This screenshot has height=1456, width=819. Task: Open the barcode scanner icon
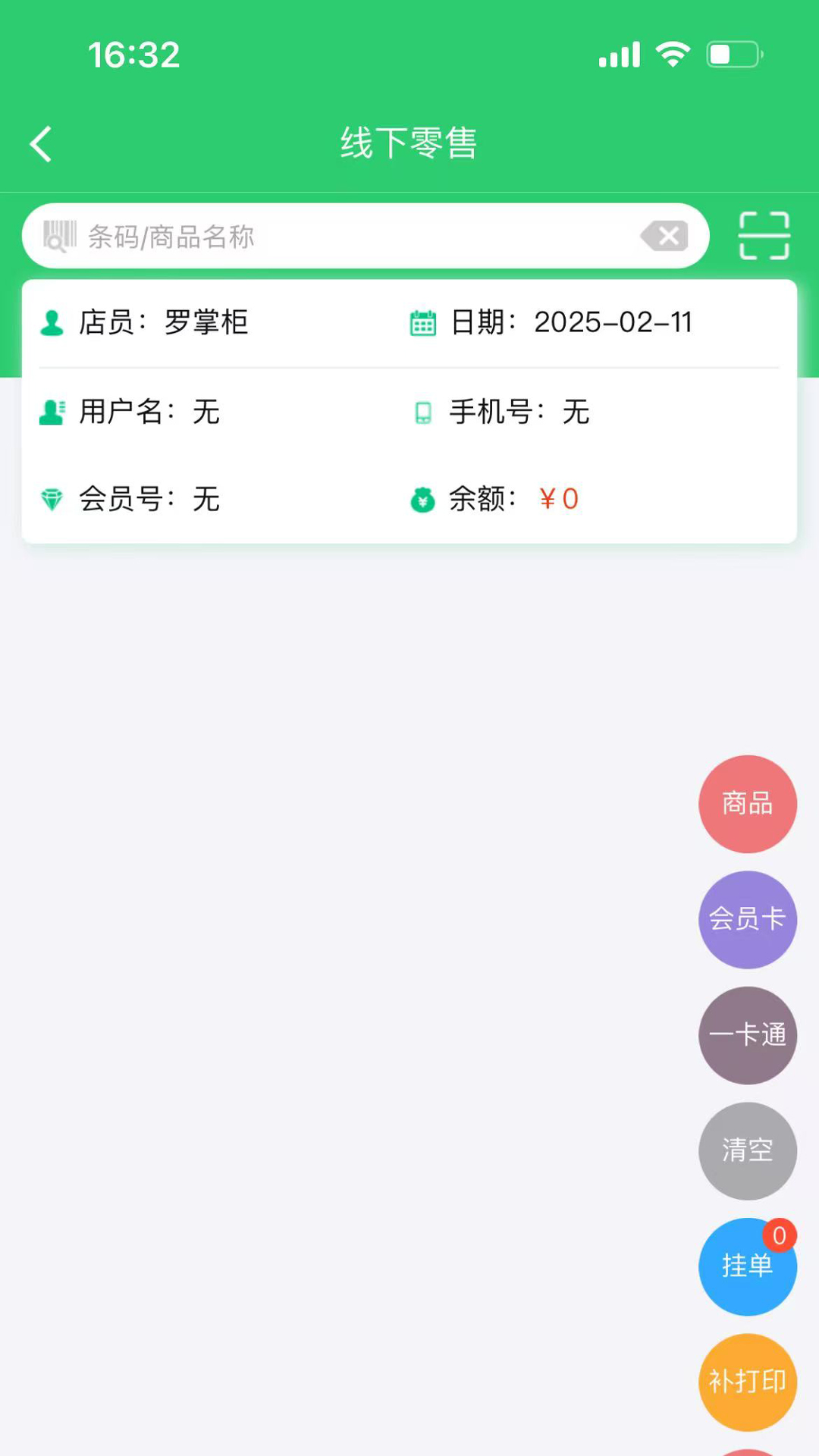click(x=764, y=236)
